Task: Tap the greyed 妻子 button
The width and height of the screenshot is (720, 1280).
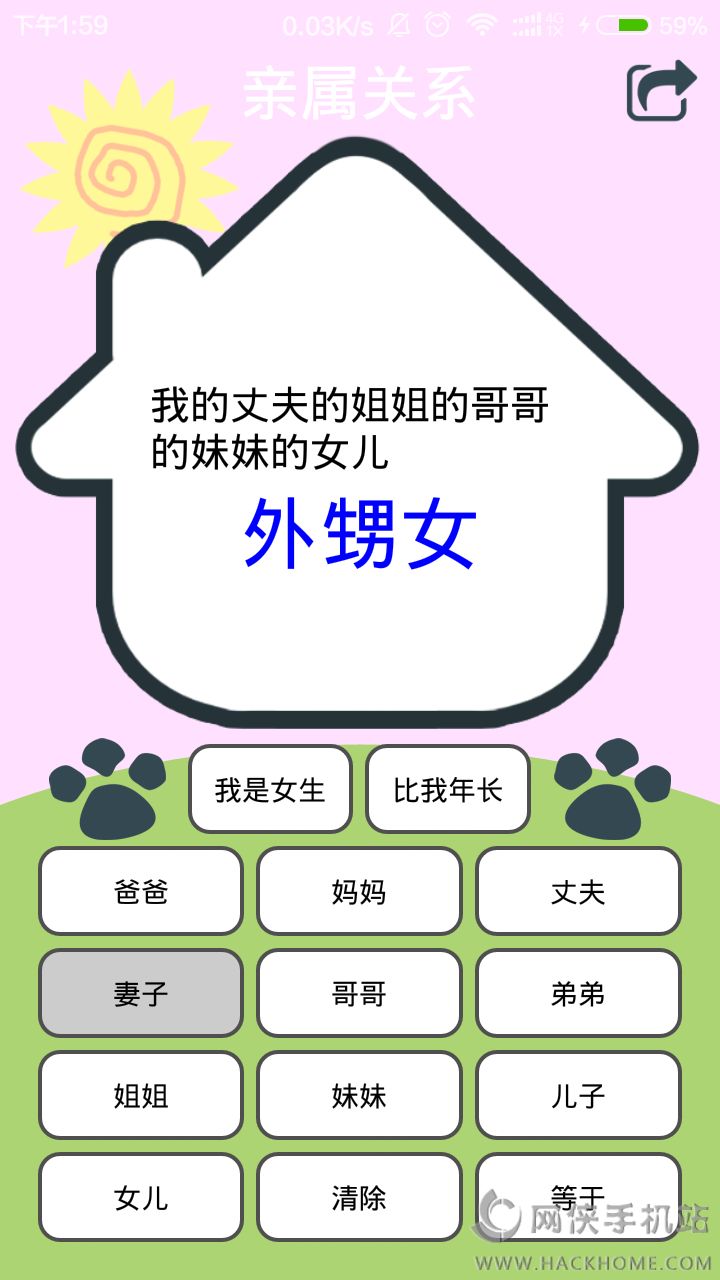Action: 141,993
